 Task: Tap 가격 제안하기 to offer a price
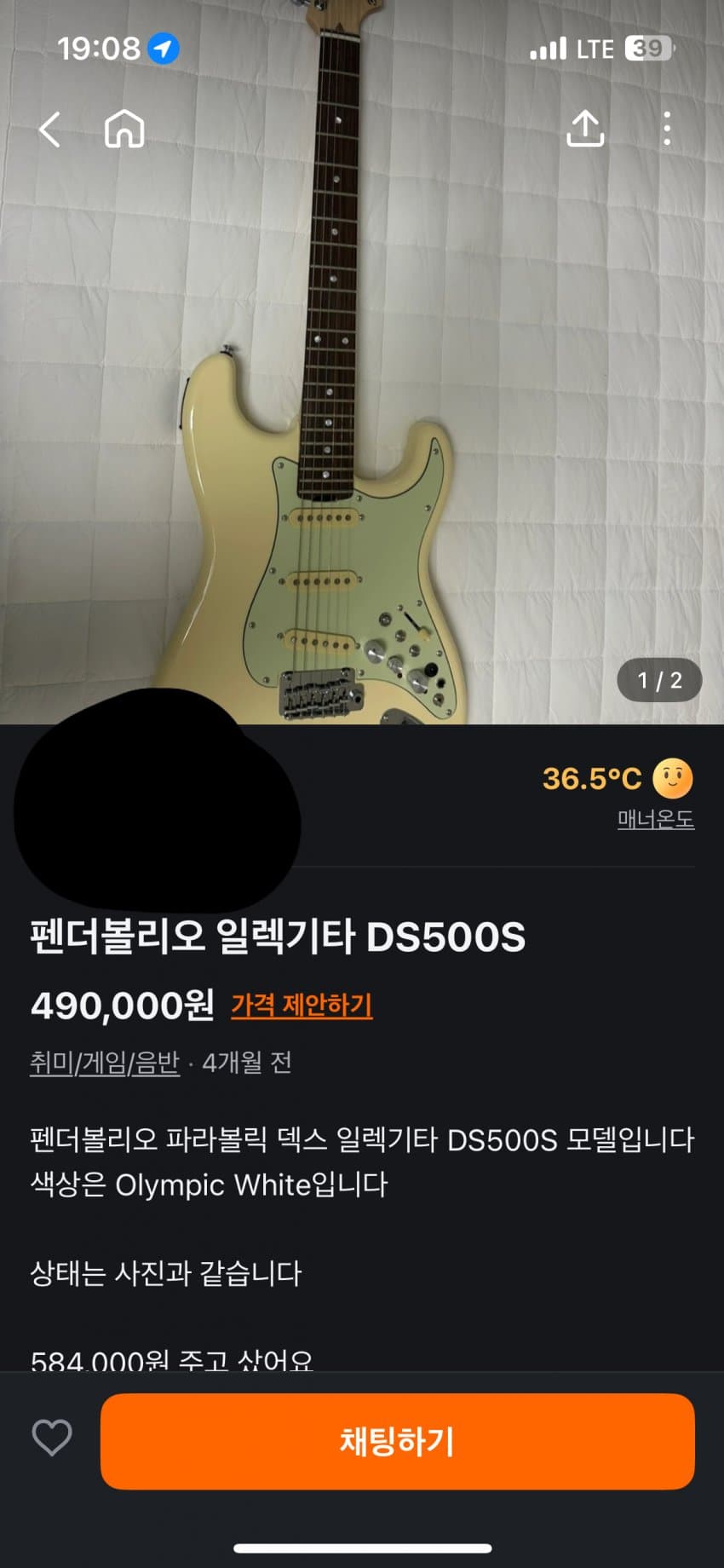pyautogui.click(x=302, y=1006)
